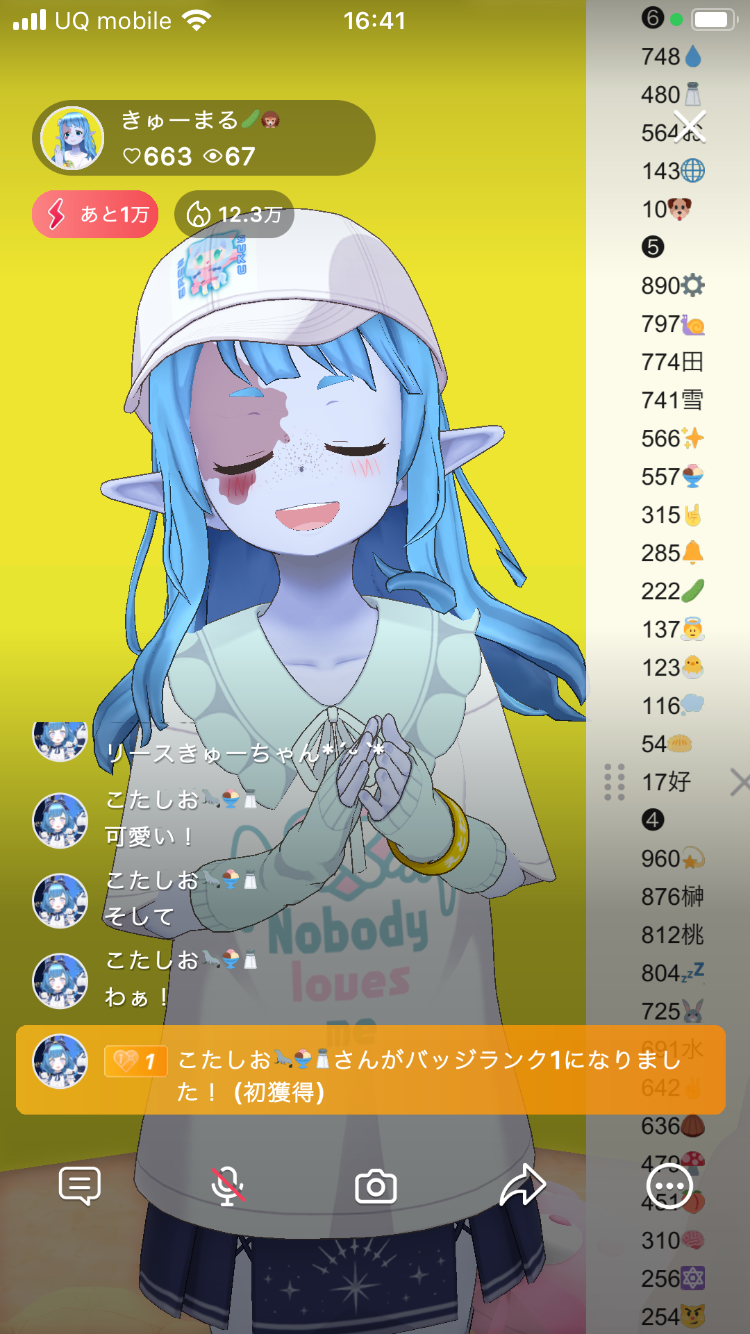The width and height of the screenshot is (750, 1334).
Task: Open こたしお's avatar on the 可愛い！ comment
Action: [60, 820]
